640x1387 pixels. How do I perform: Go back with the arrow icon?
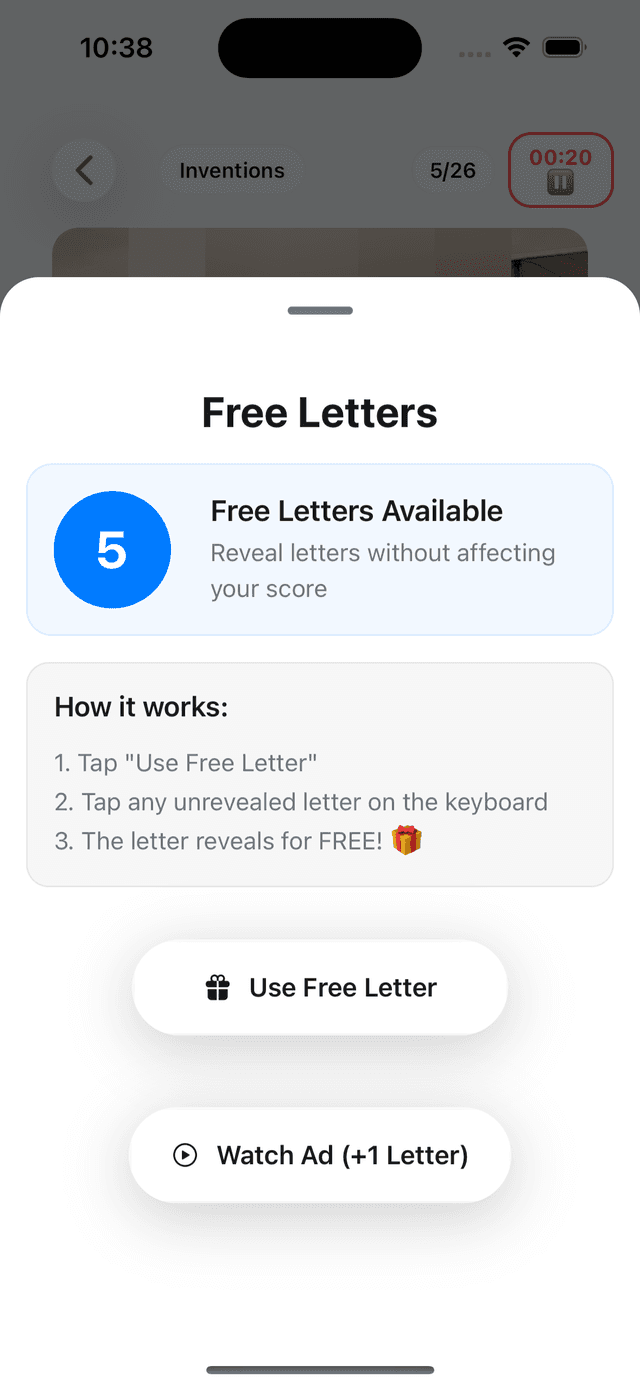[x=84, y=171]
